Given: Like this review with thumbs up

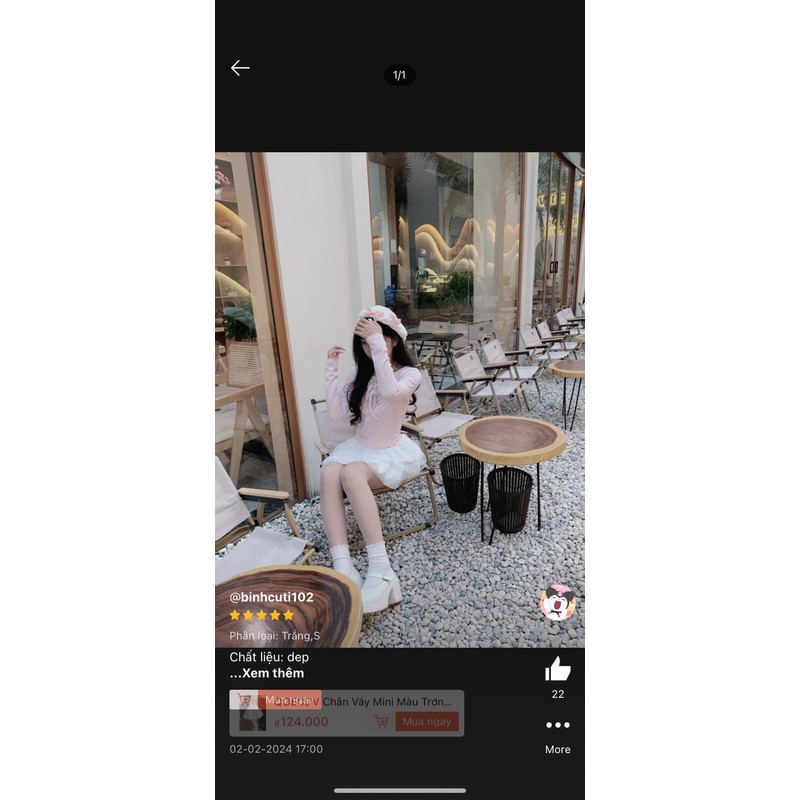Looking at the screenshot, I should (558, 669).
